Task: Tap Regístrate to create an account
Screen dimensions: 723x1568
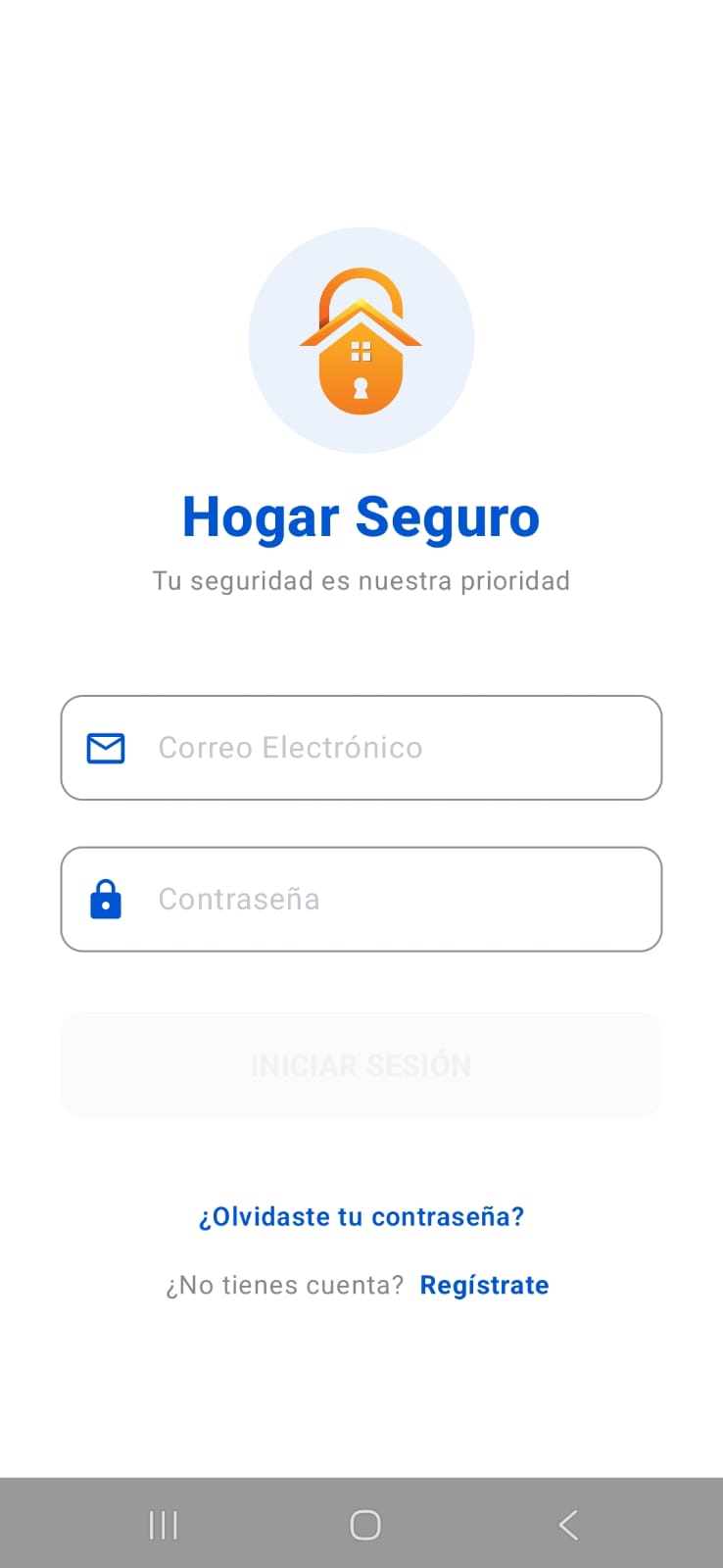Action: pos(484,1285)
